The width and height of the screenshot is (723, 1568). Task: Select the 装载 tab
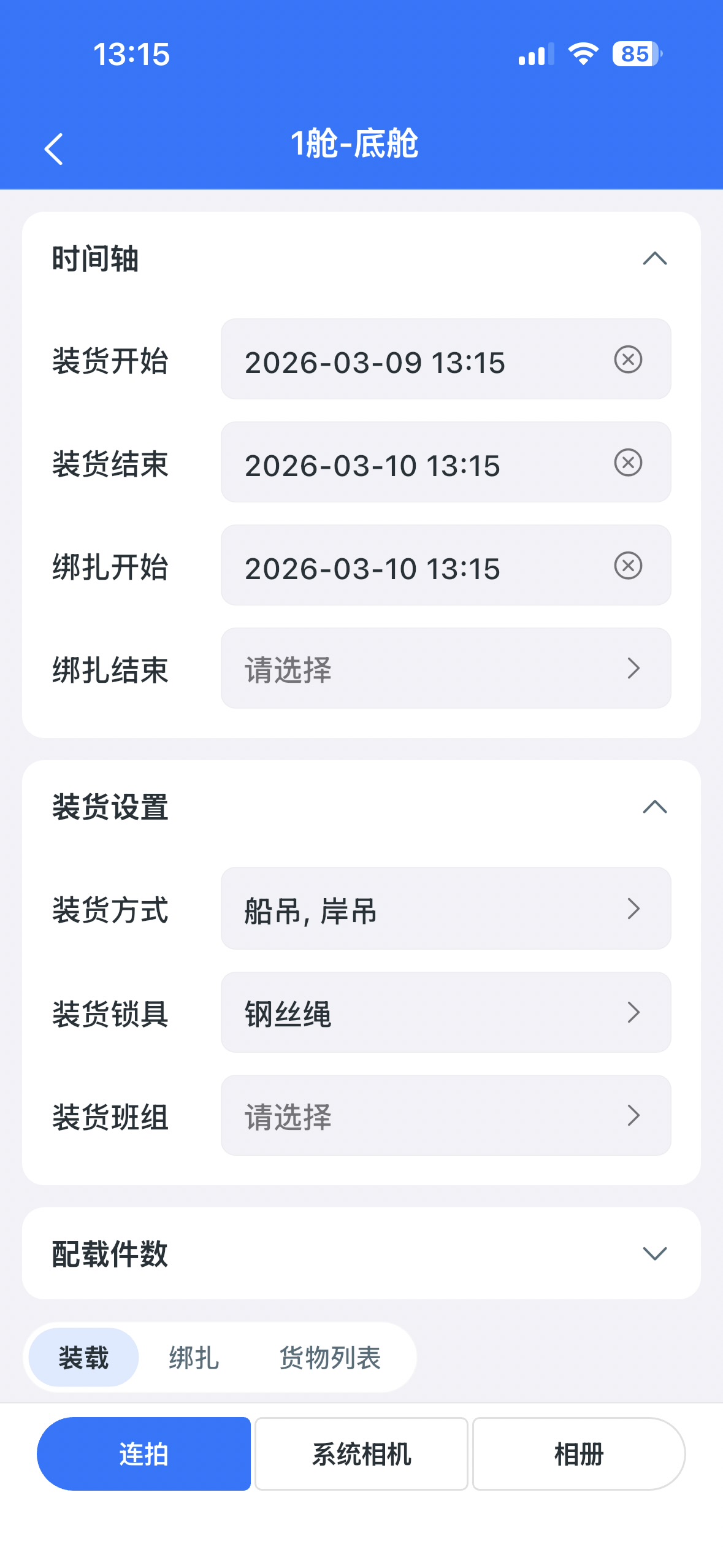tap(83, 1358)
